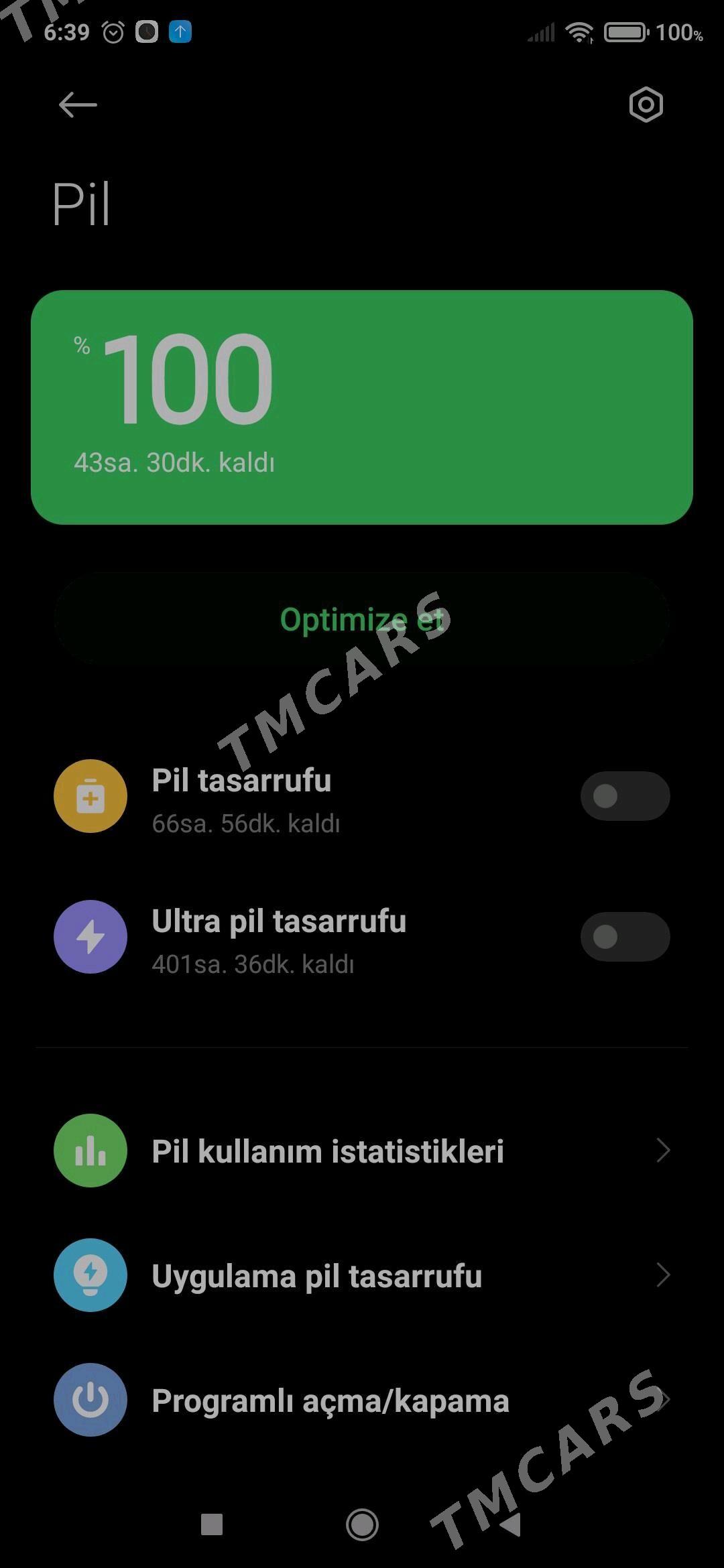Open Pil kullanım istatistikleri
Screen dimensions: 724x1568
pyautogui.click(x=362, y=1151)
